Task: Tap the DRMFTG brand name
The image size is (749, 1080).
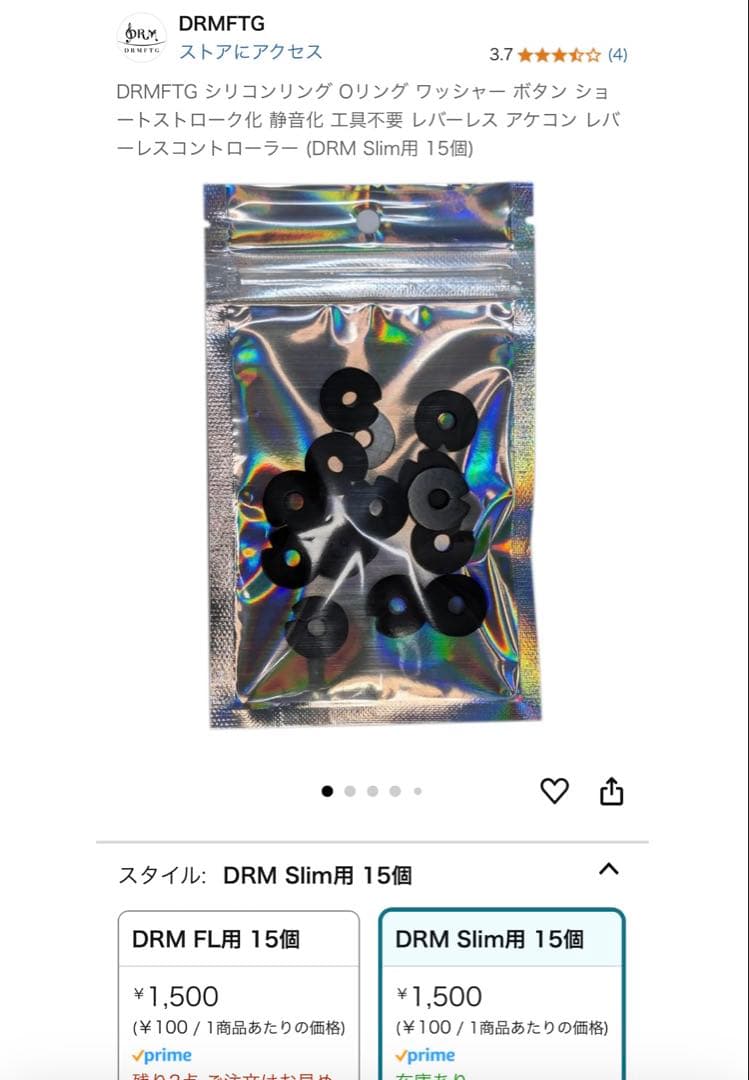Action: [x=221, y=23]
